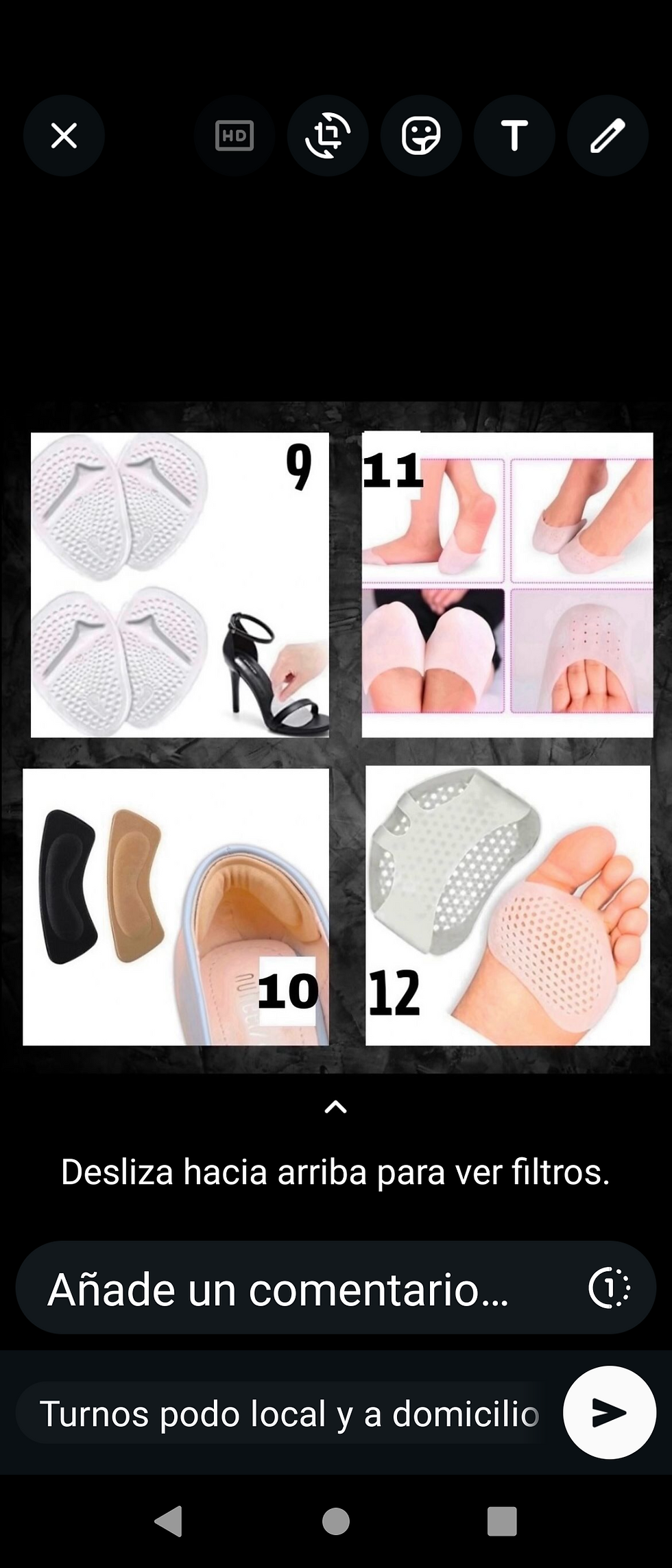Go back using the system navigation bar
This screenshot has width=672, height=1568.
point(169,1521)
